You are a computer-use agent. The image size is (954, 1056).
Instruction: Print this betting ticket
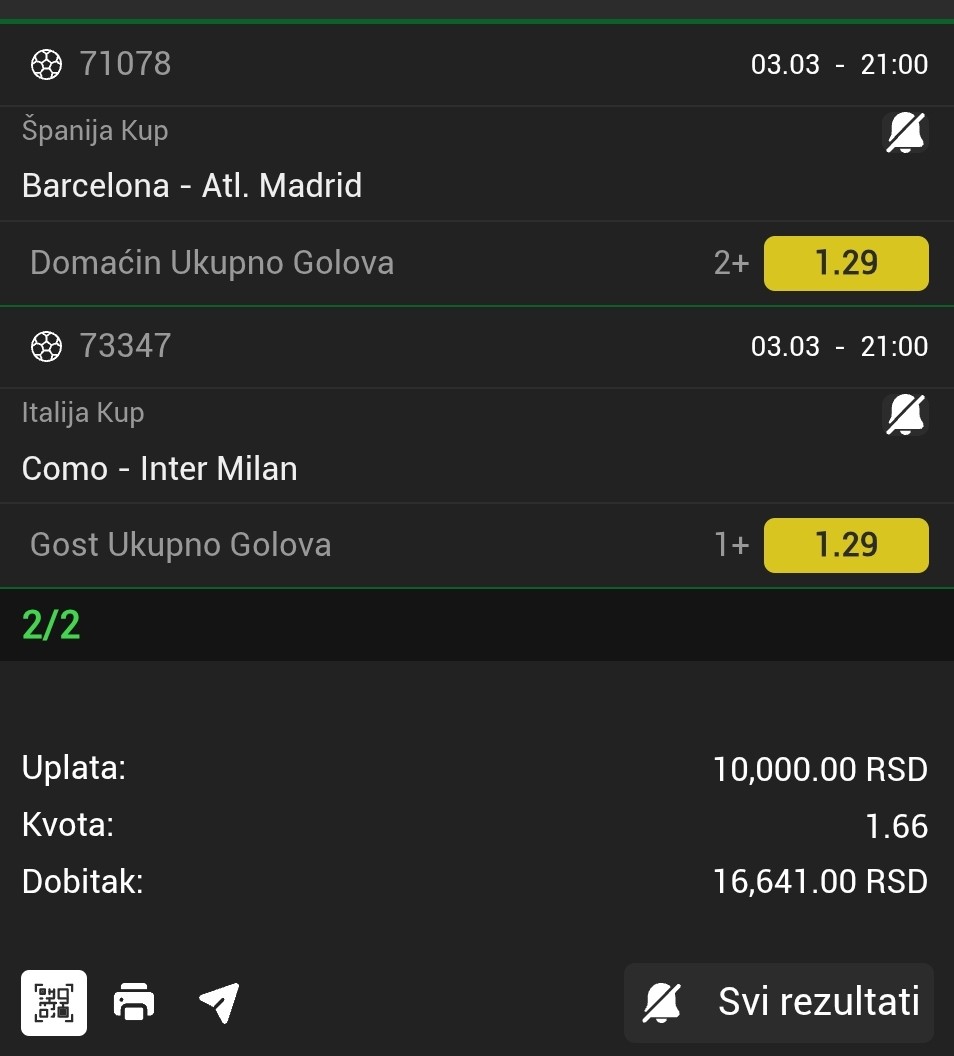(134, 1002)
